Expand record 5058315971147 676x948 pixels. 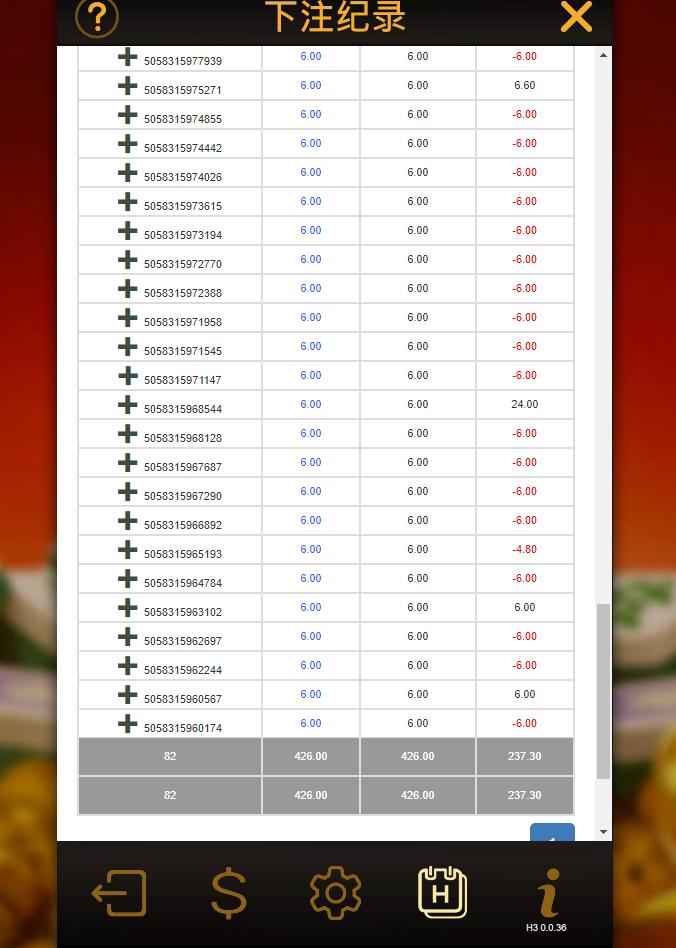(x=128, y=376)
